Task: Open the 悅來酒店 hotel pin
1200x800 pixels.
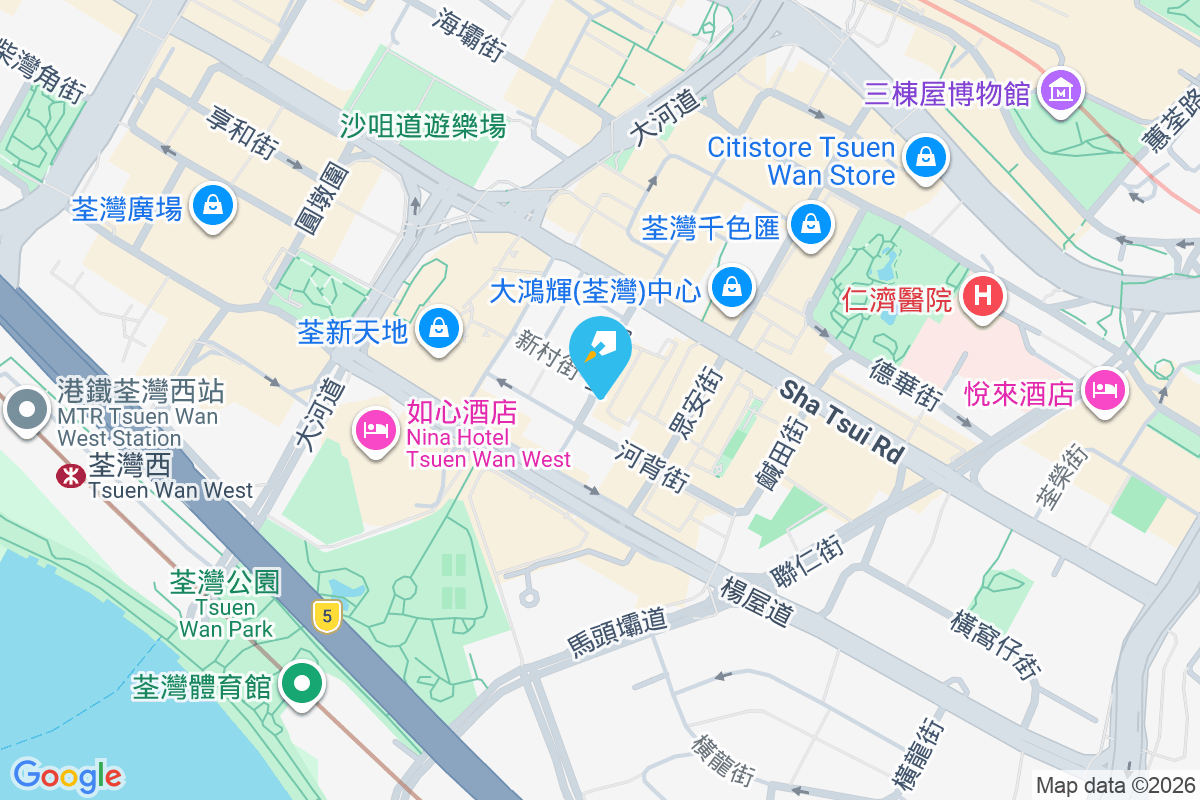Action: (x=1104, y=389)
